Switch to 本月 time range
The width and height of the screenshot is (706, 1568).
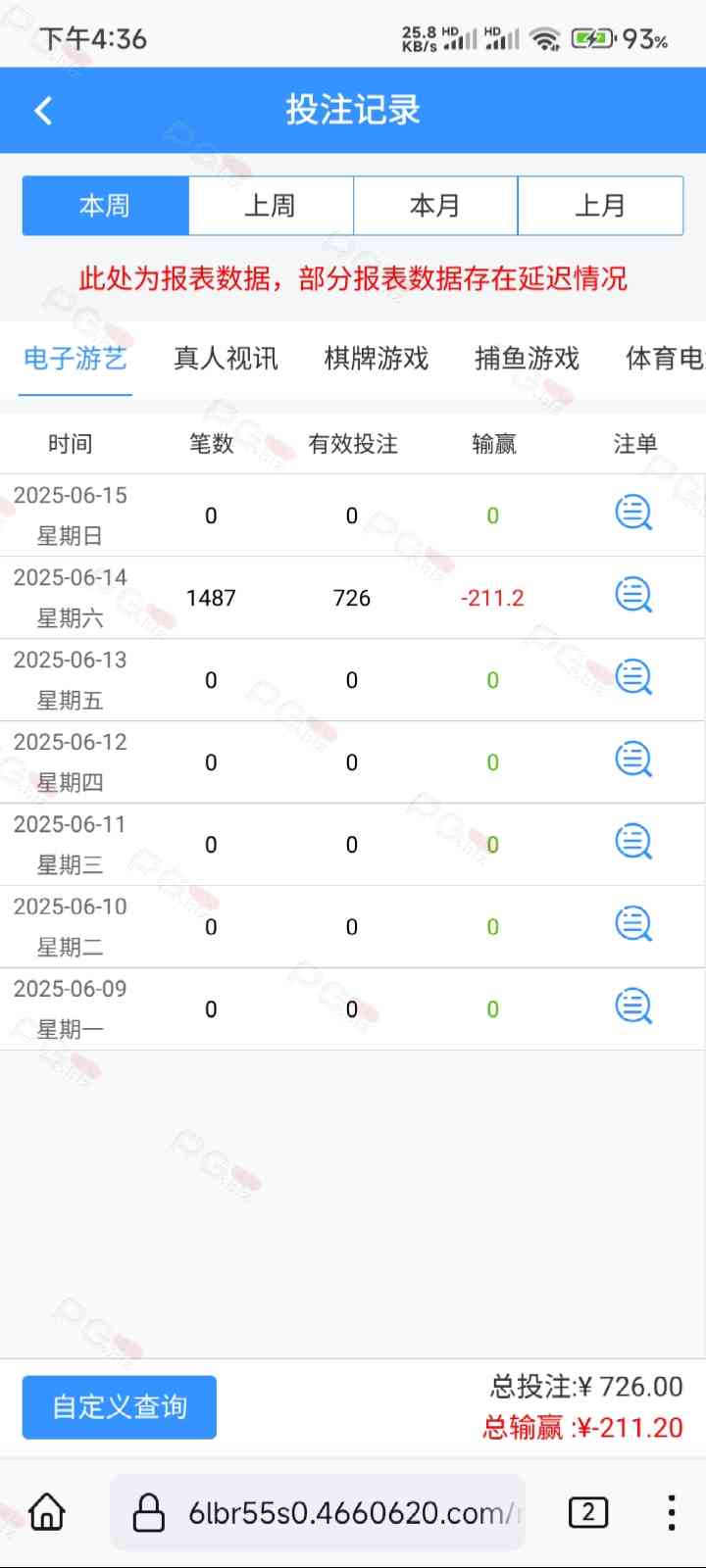435,206
